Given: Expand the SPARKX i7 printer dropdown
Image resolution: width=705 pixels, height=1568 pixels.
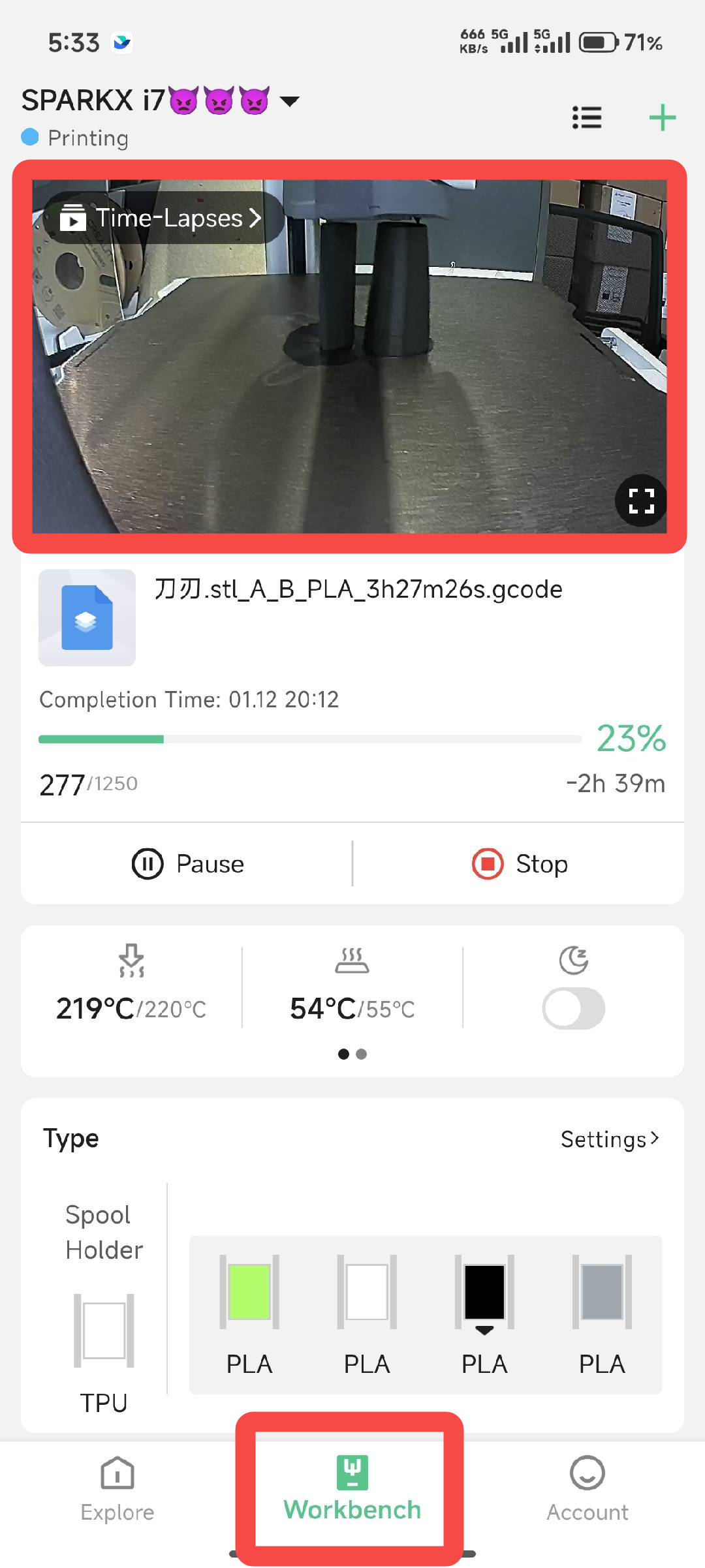Looking at the screenshot, I should coord(289,101).
